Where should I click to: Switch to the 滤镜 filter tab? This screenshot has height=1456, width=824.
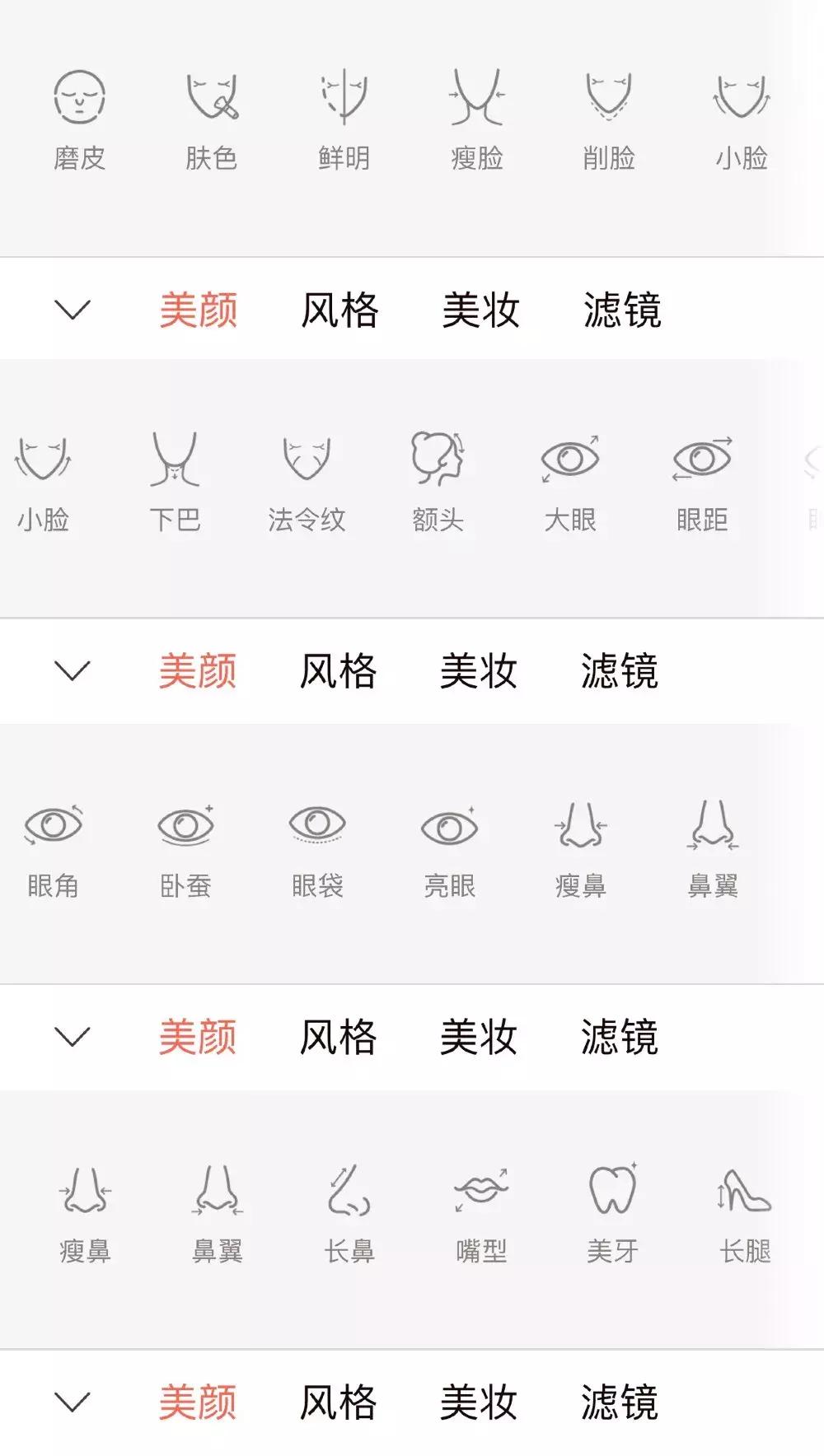click(623, 310)
